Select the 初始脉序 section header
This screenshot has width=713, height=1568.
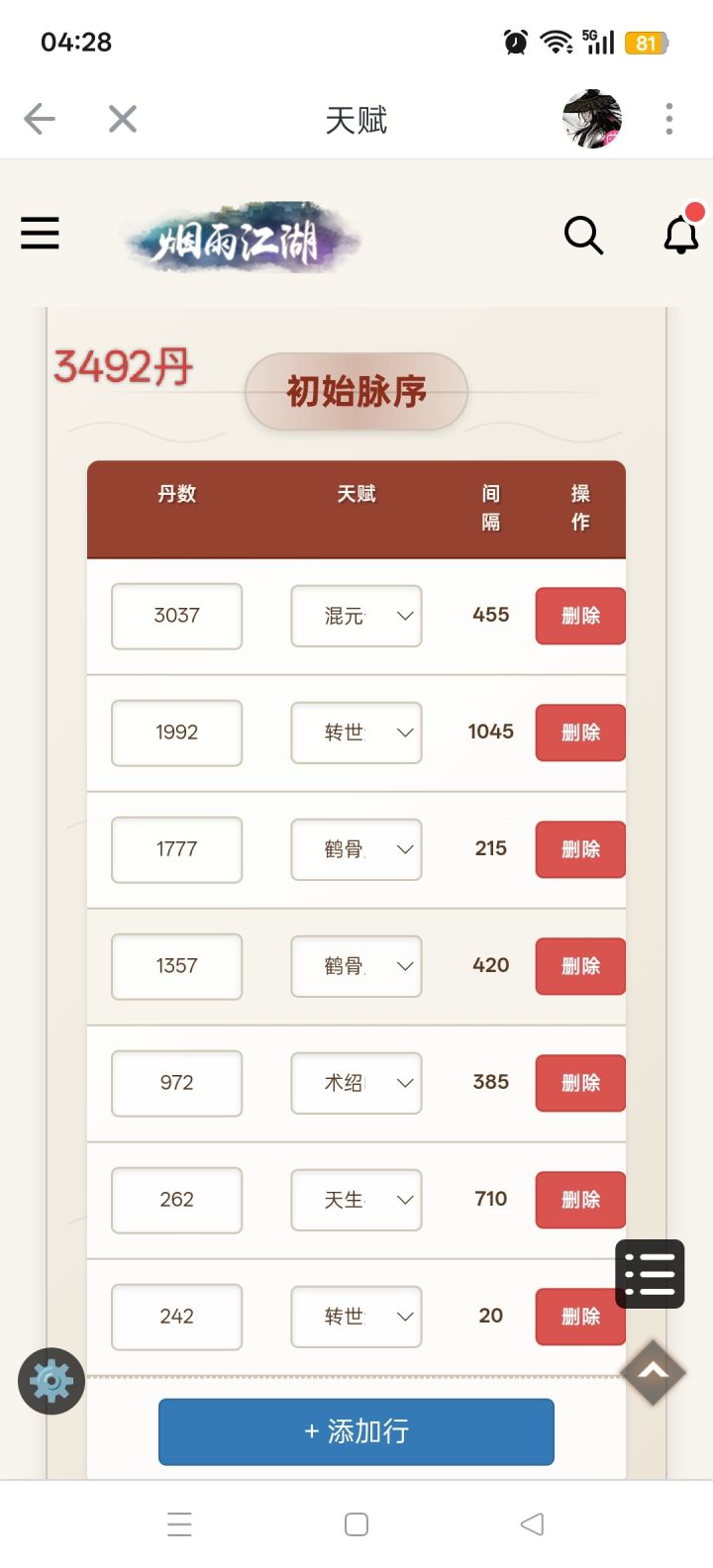355,391
